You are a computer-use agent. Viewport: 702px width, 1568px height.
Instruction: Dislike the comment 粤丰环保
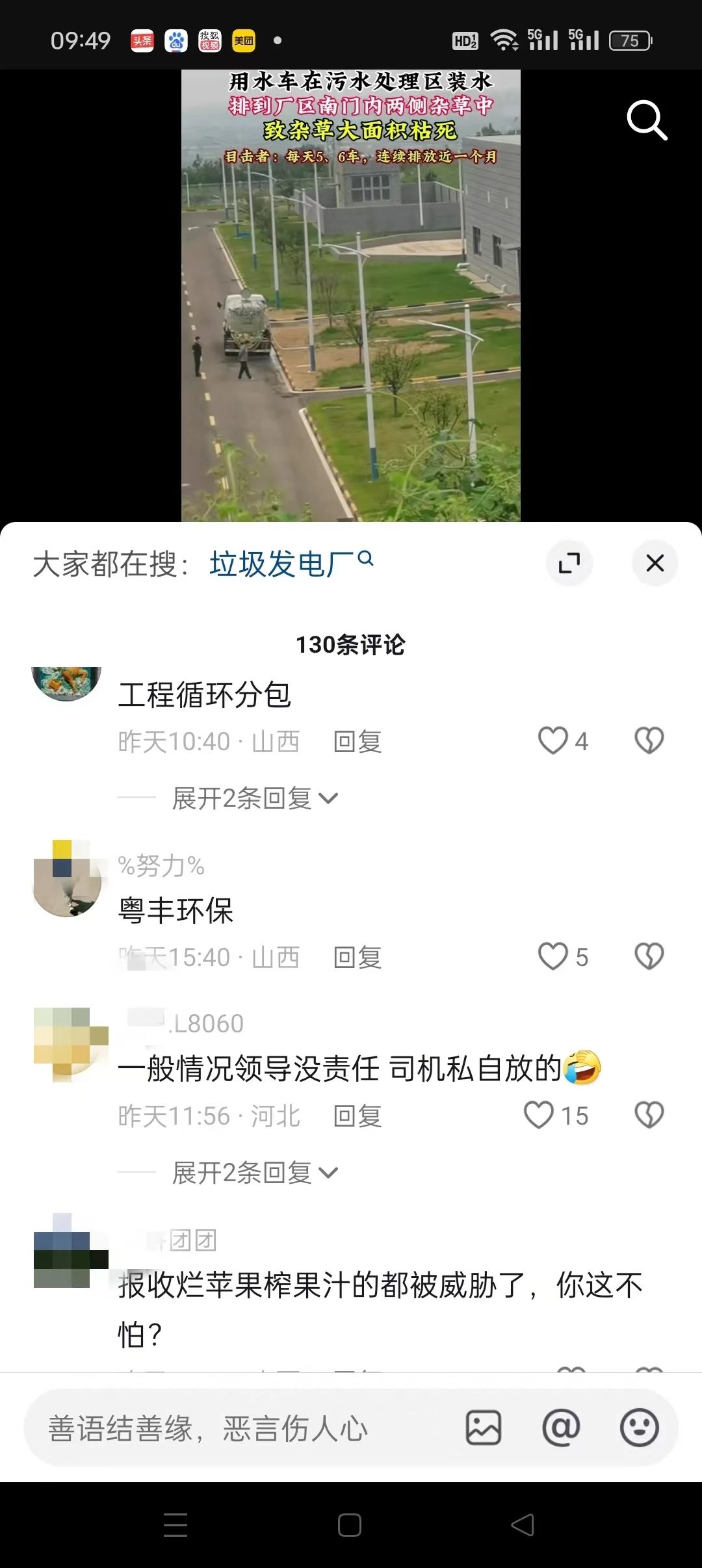coord(649,957)
